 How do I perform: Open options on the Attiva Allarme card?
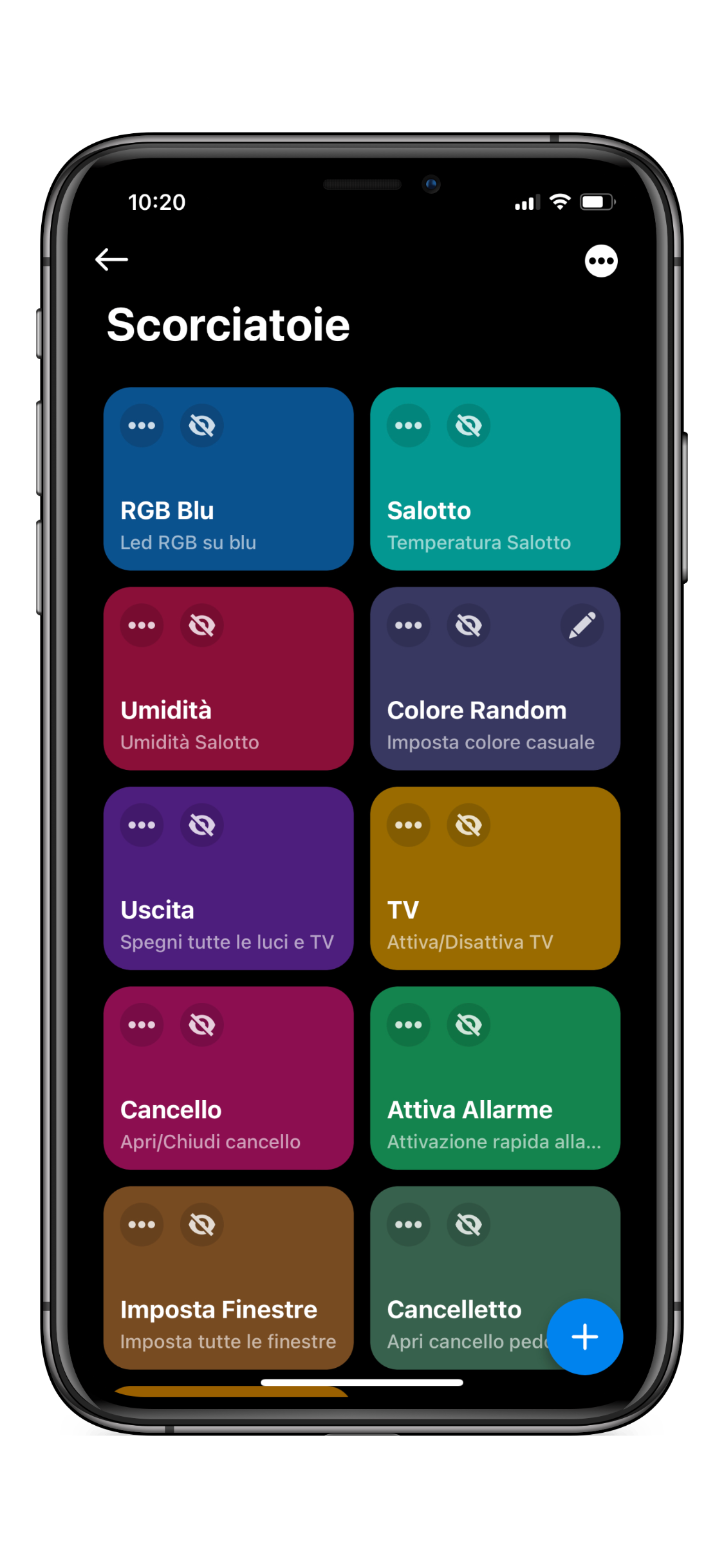[x=408, y=1024]
